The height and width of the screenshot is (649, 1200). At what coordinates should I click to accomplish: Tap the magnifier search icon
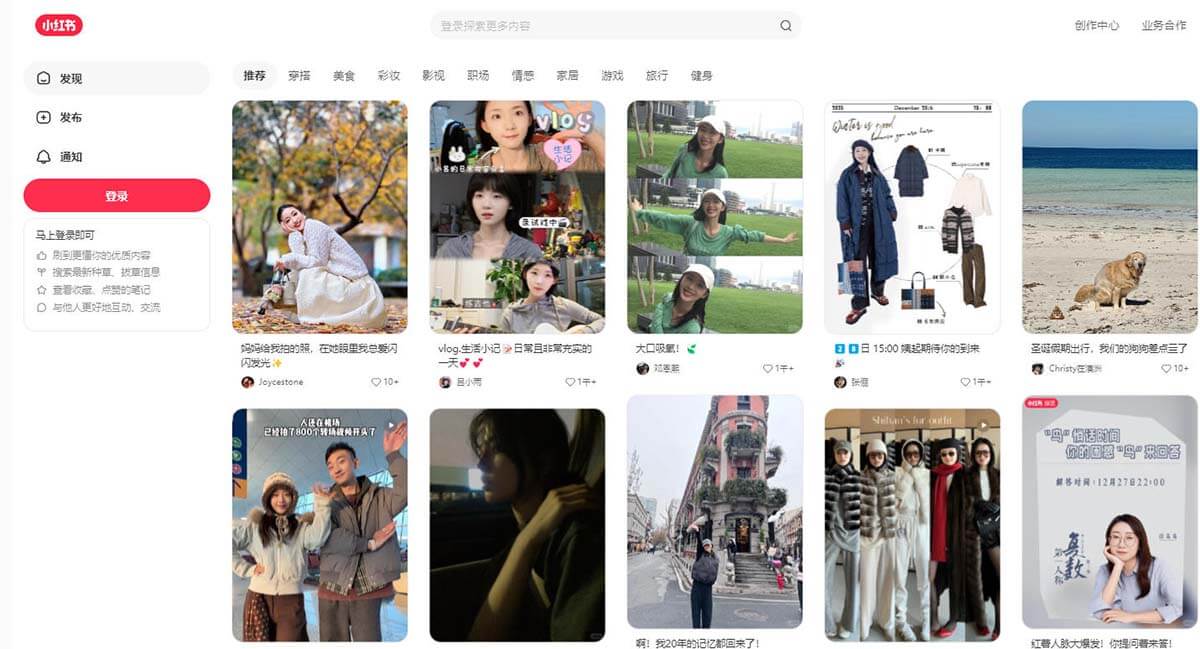point(786,26)
